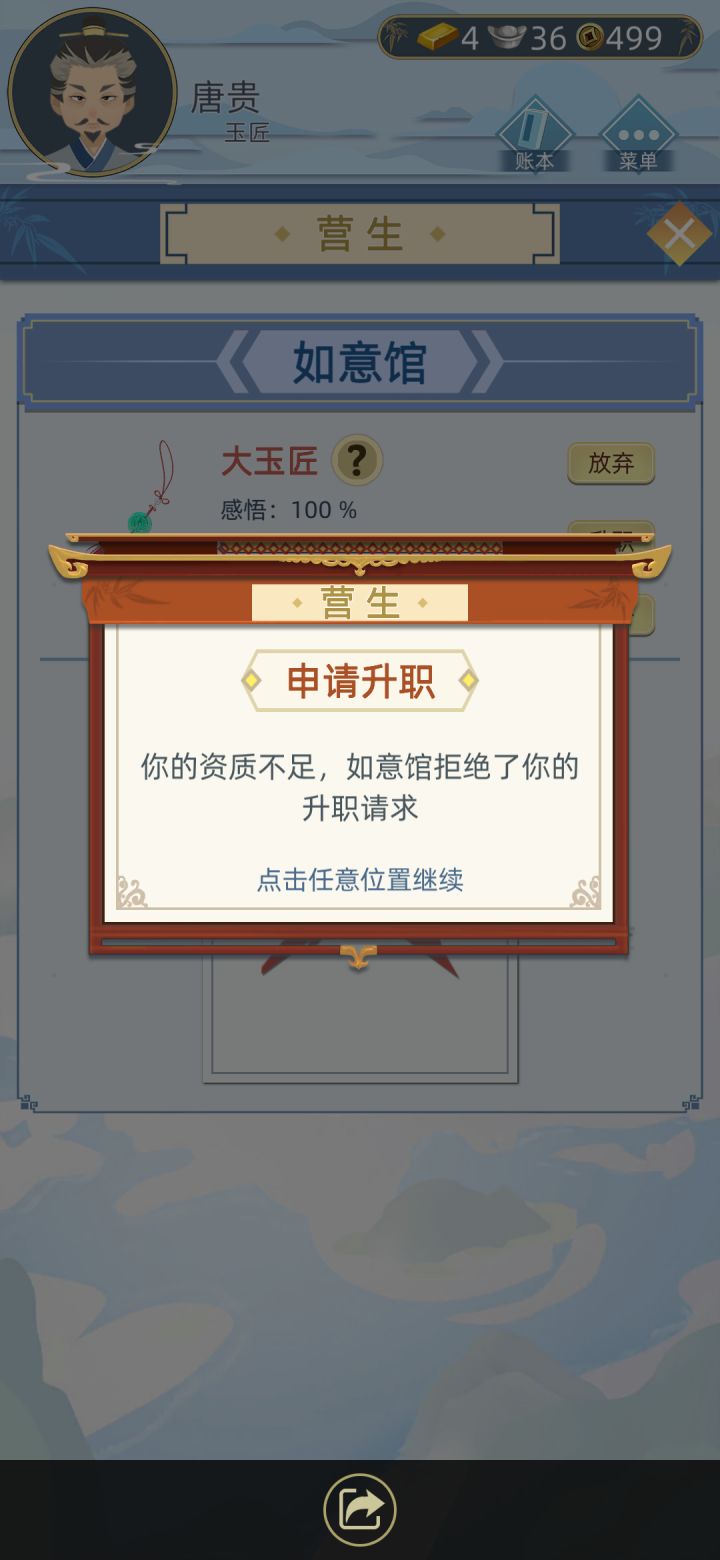Tap the golden X close icon
This screenshot has height=1560, width=720.
(x=680, y=232)
